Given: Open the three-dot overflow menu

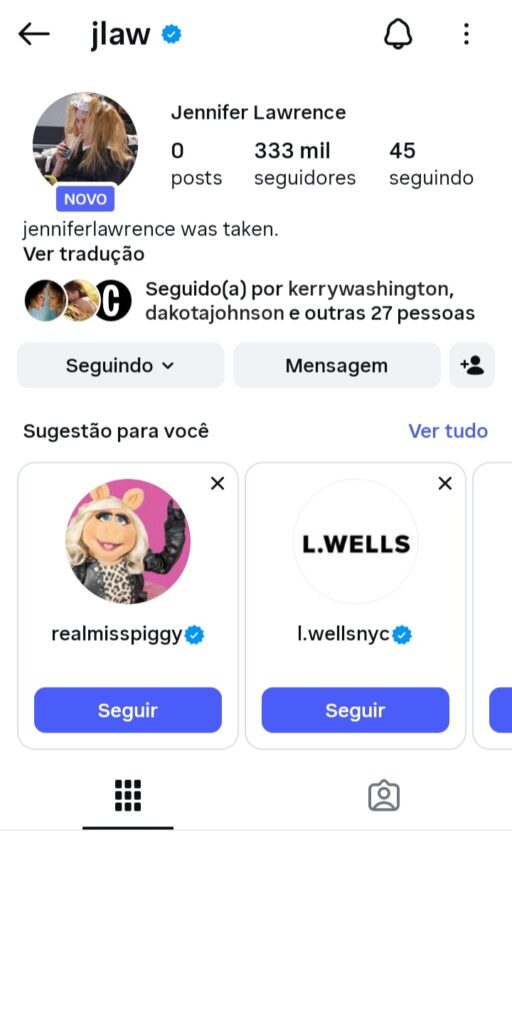Looking at the screenshot, I should coord(466,33).
